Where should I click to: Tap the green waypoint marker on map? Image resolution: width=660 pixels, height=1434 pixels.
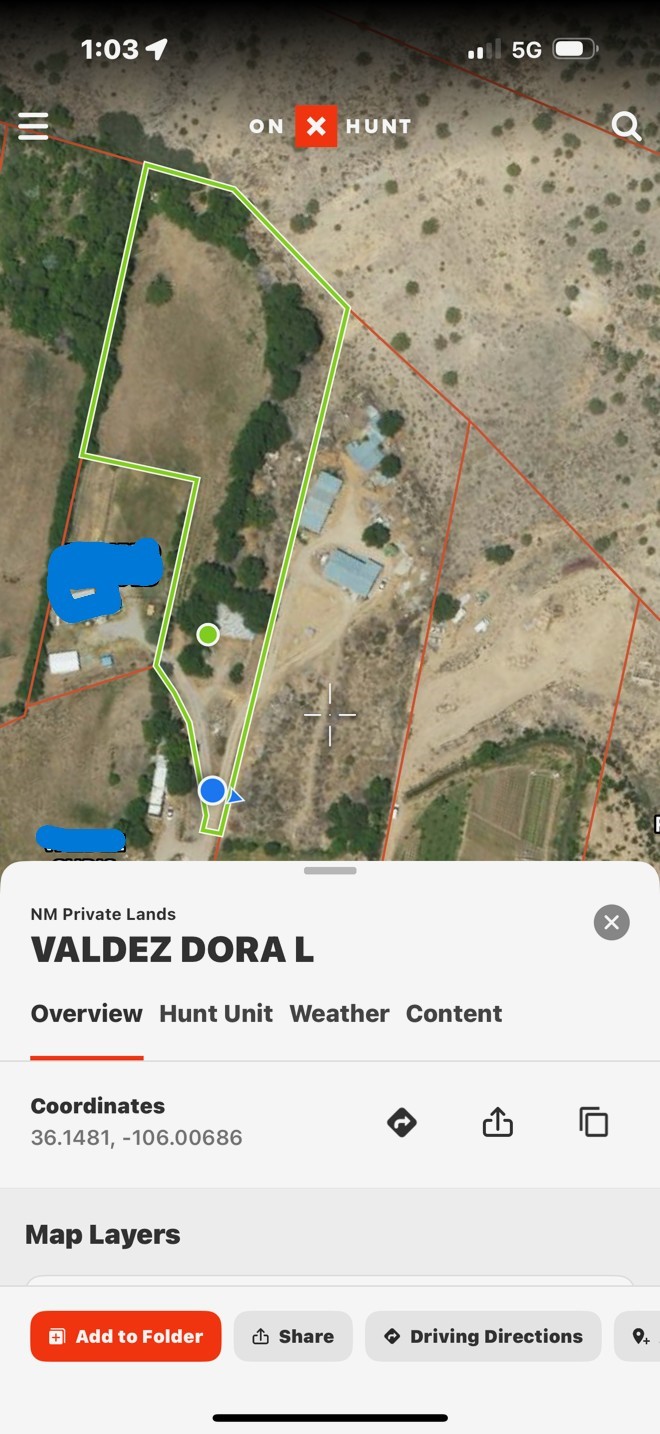pos(208,634)
